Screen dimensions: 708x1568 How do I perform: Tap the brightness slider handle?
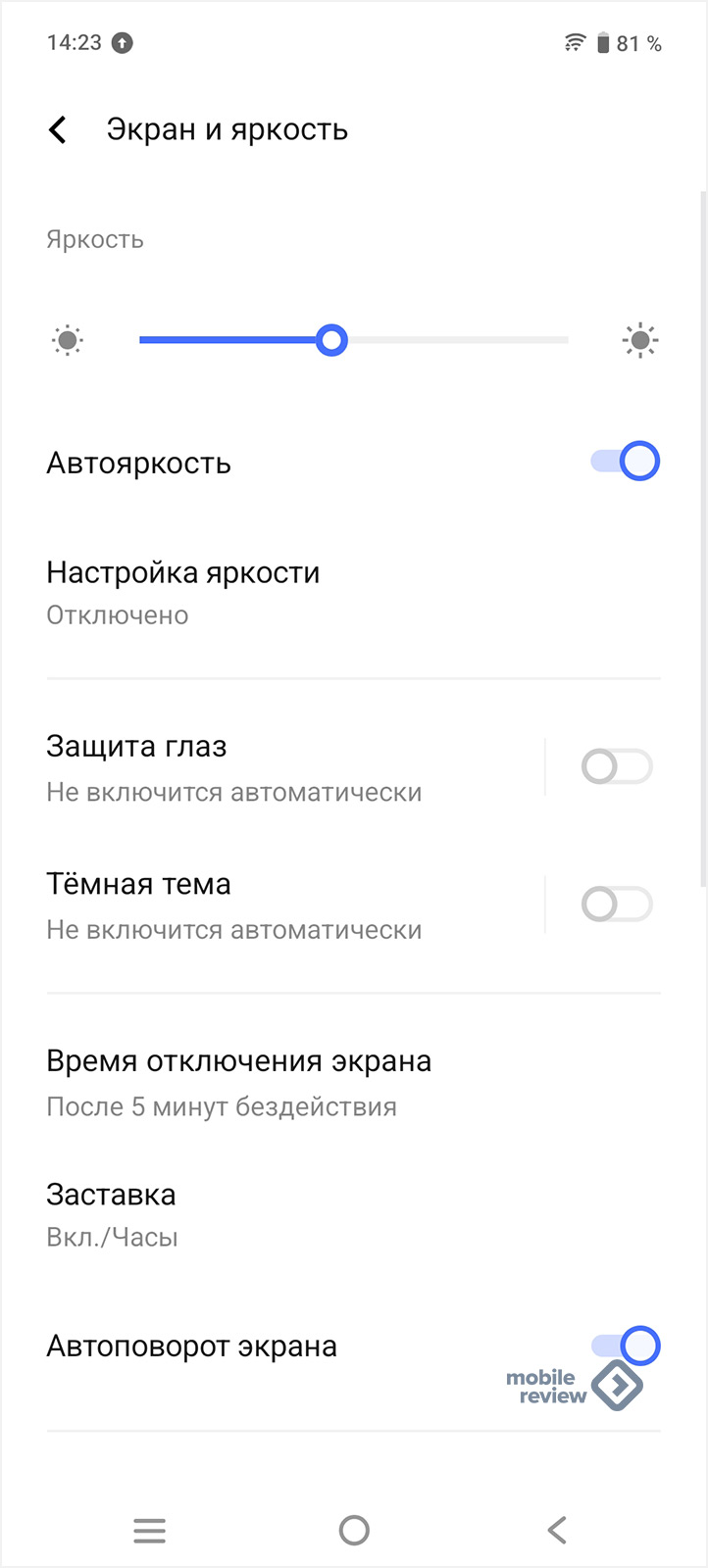tap(331, 340)
